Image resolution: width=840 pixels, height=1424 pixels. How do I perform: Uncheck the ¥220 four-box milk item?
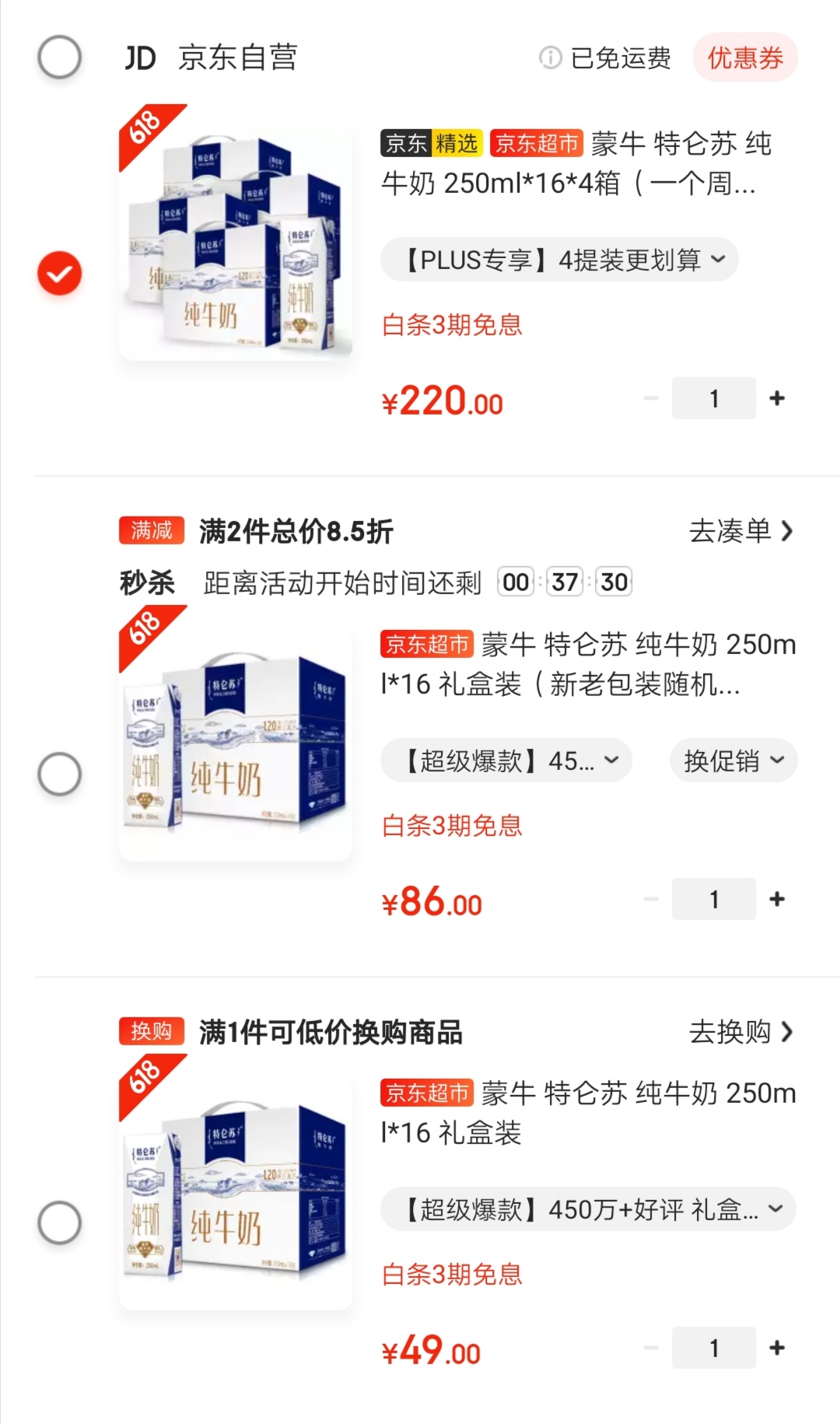(x=60, y=274)
